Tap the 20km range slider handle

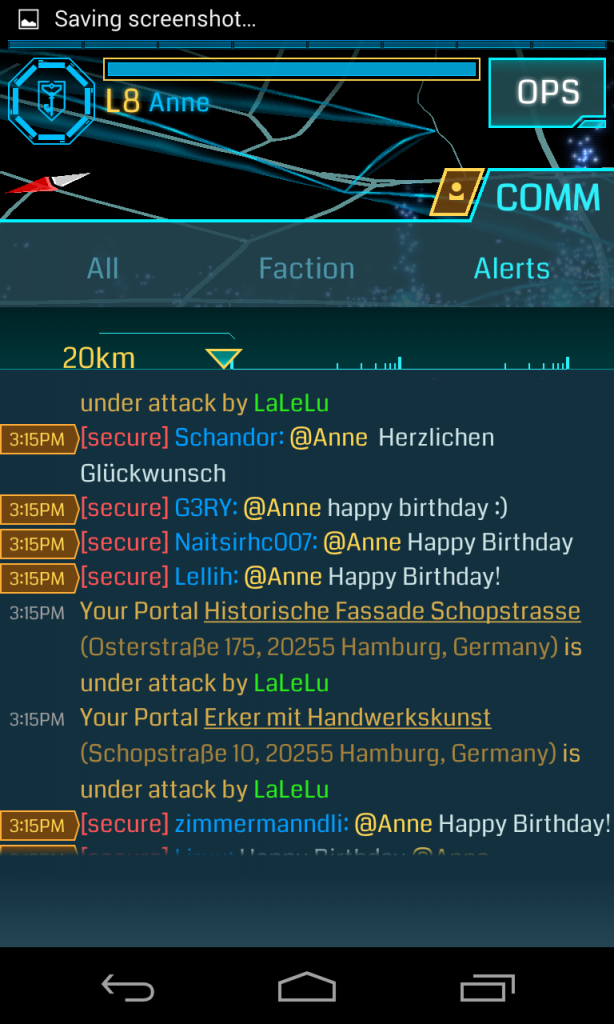tap(223, 358)
